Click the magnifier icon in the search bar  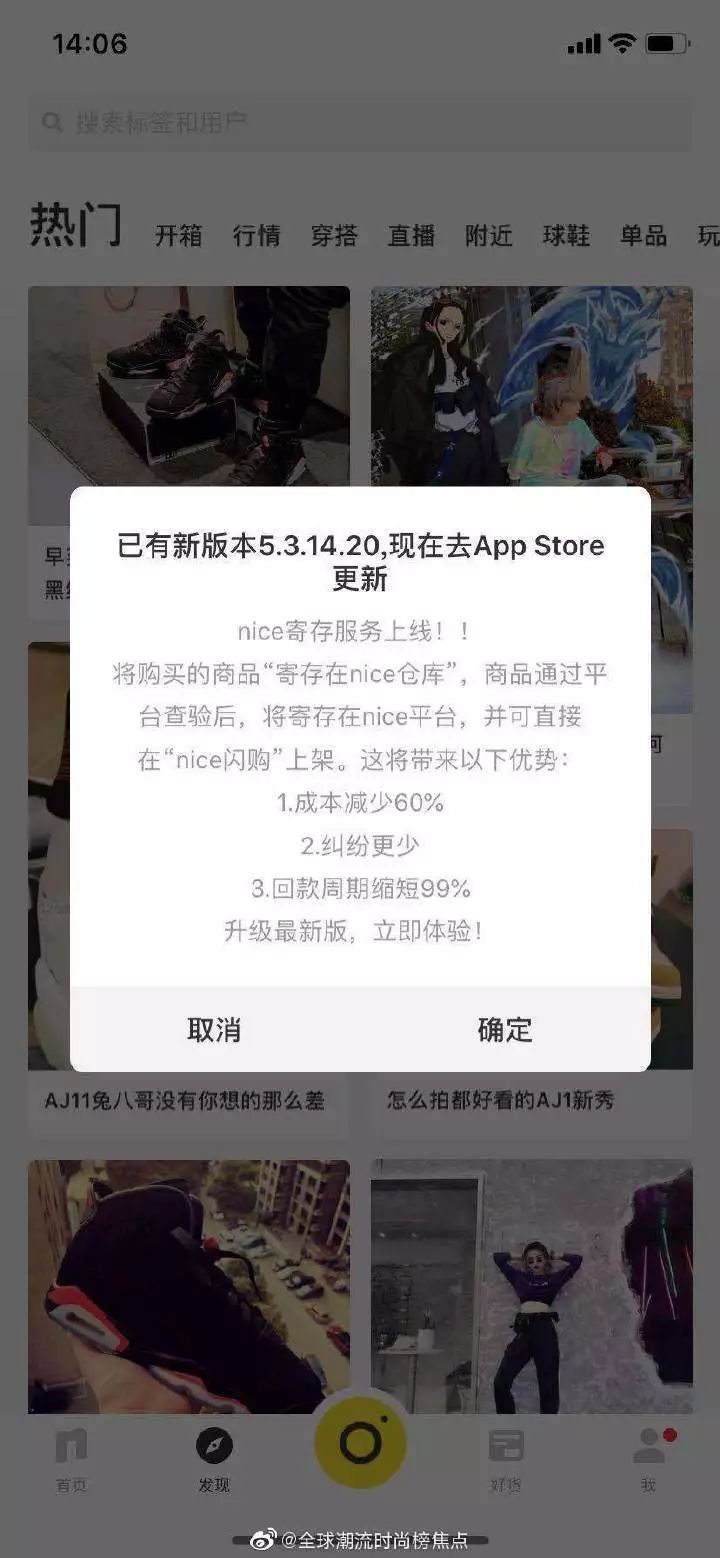[x=52, y=122]
